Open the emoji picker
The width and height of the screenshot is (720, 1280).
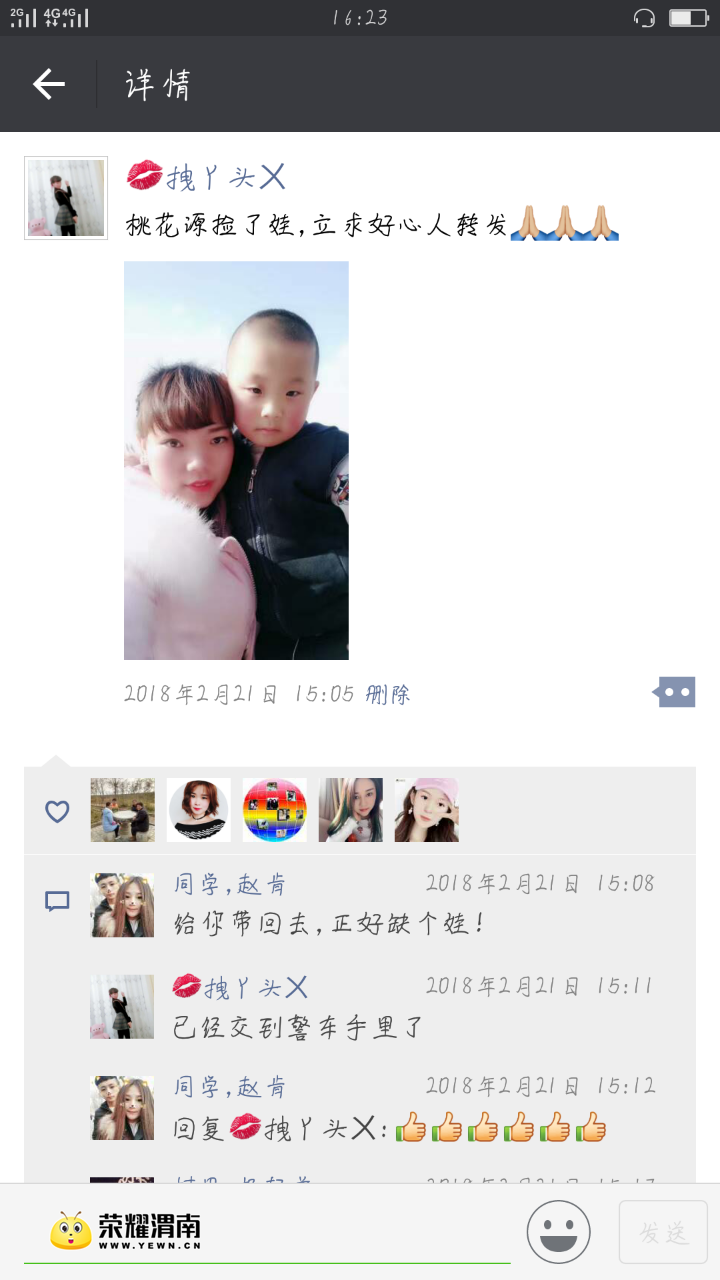559,1232
